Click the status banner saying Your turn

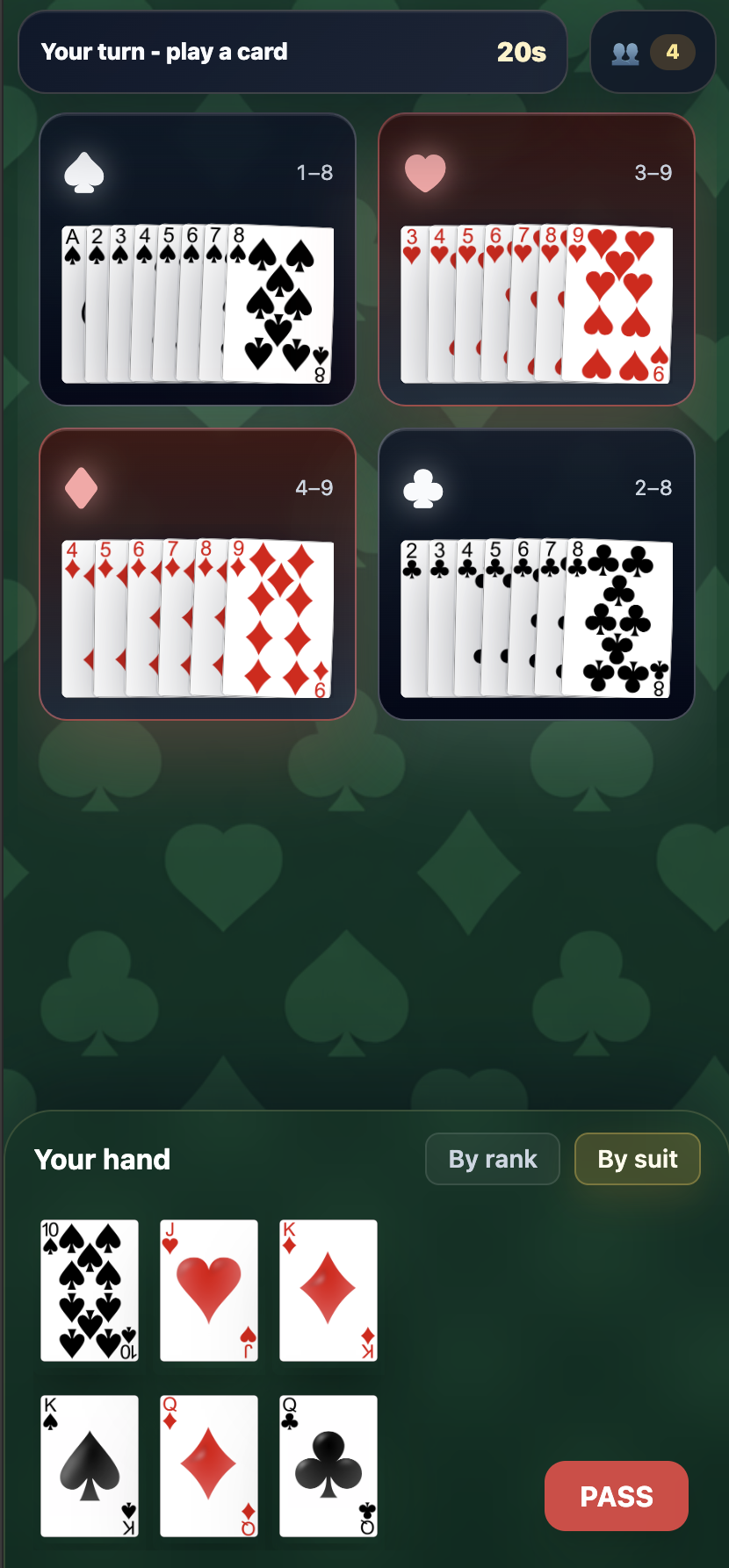pos(165,52)
